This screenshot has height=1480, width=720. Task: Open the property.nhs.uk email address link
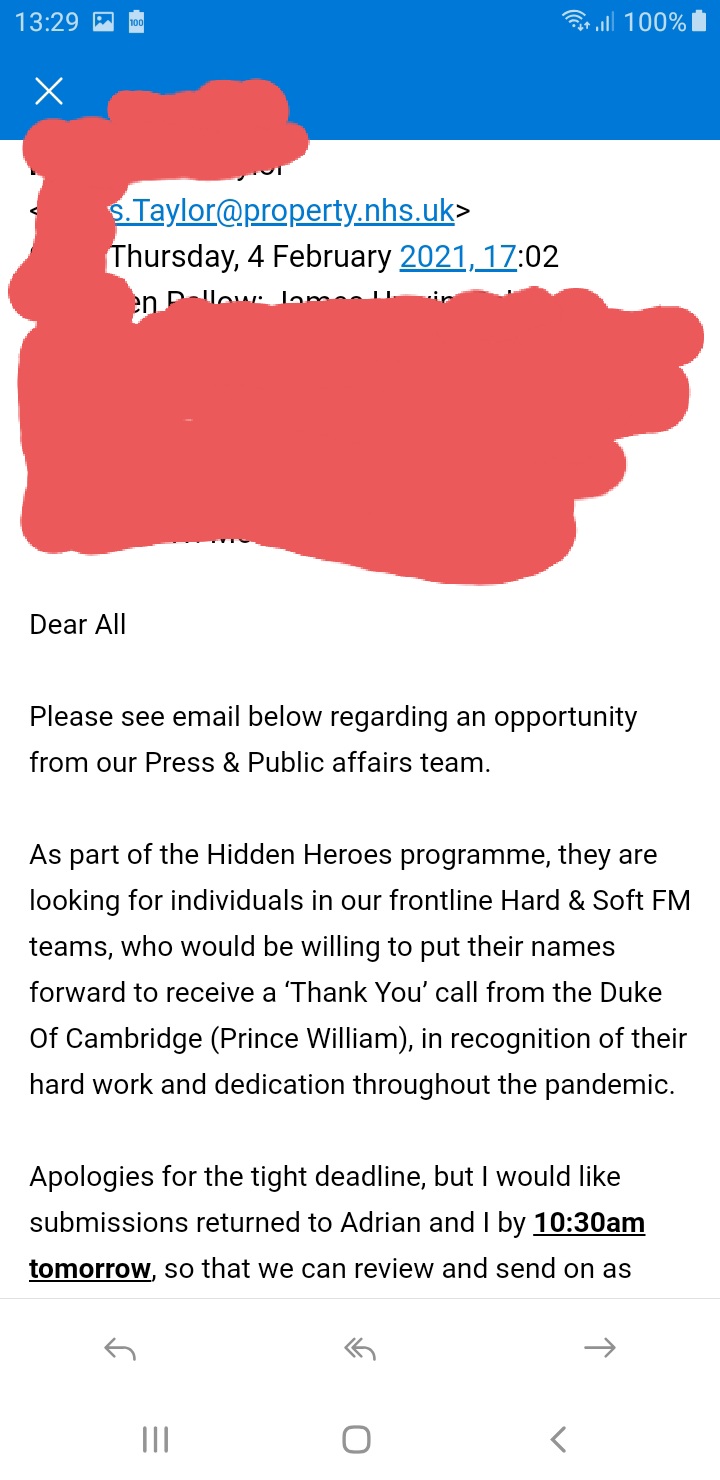pos(280,210)
